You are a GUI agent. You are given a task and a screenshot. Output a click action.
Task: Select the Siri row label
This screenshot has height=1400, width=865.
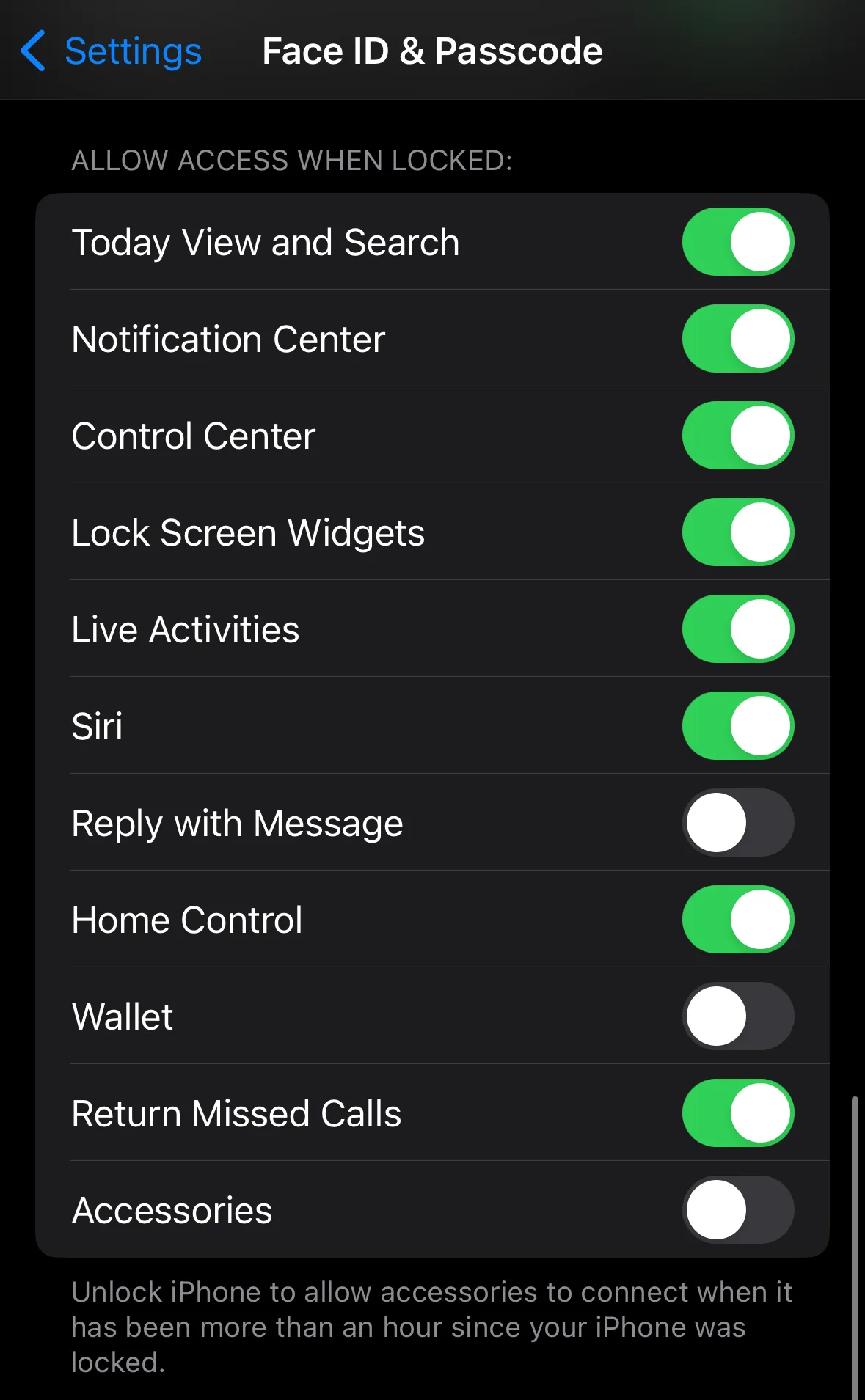98,726
